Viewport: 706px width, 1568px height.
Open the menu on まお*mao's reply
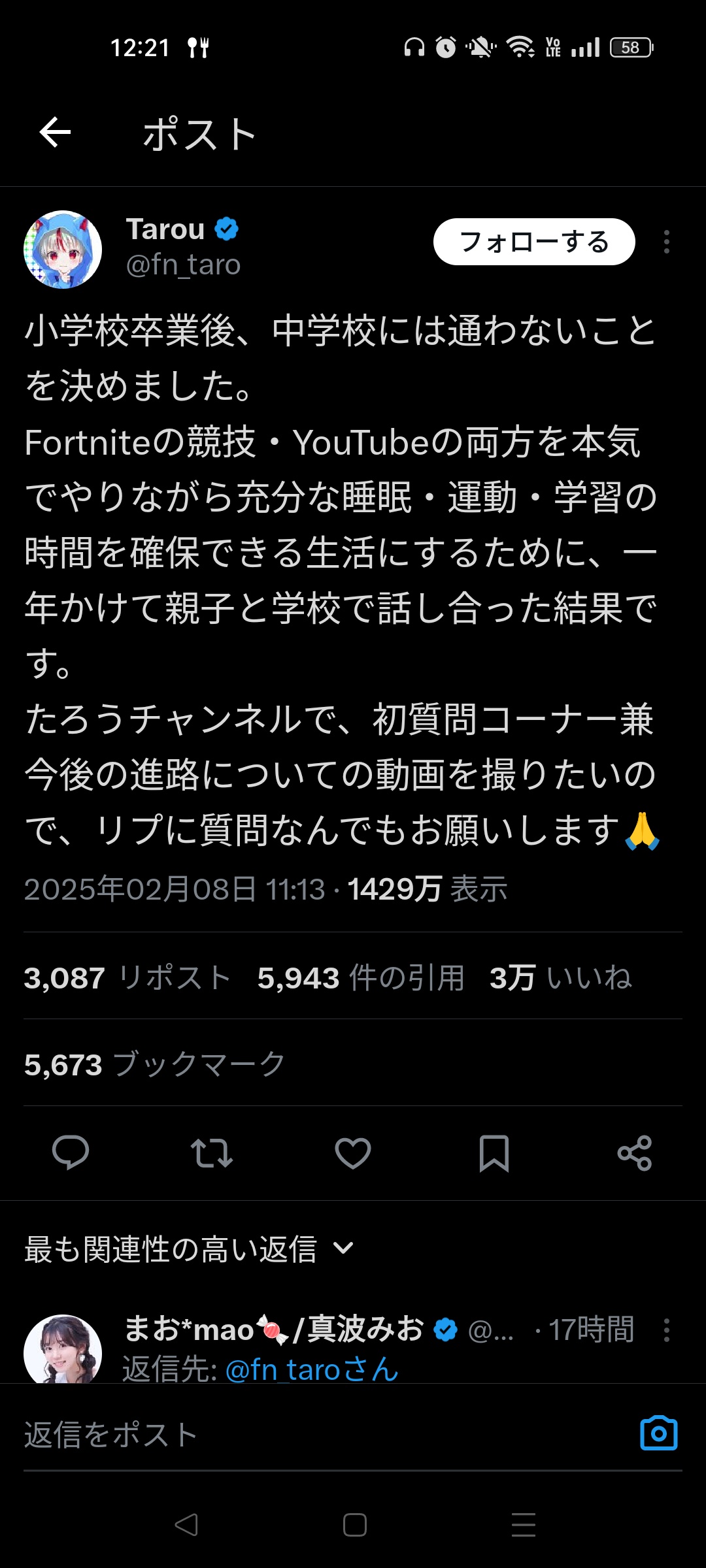(666, 1330)
